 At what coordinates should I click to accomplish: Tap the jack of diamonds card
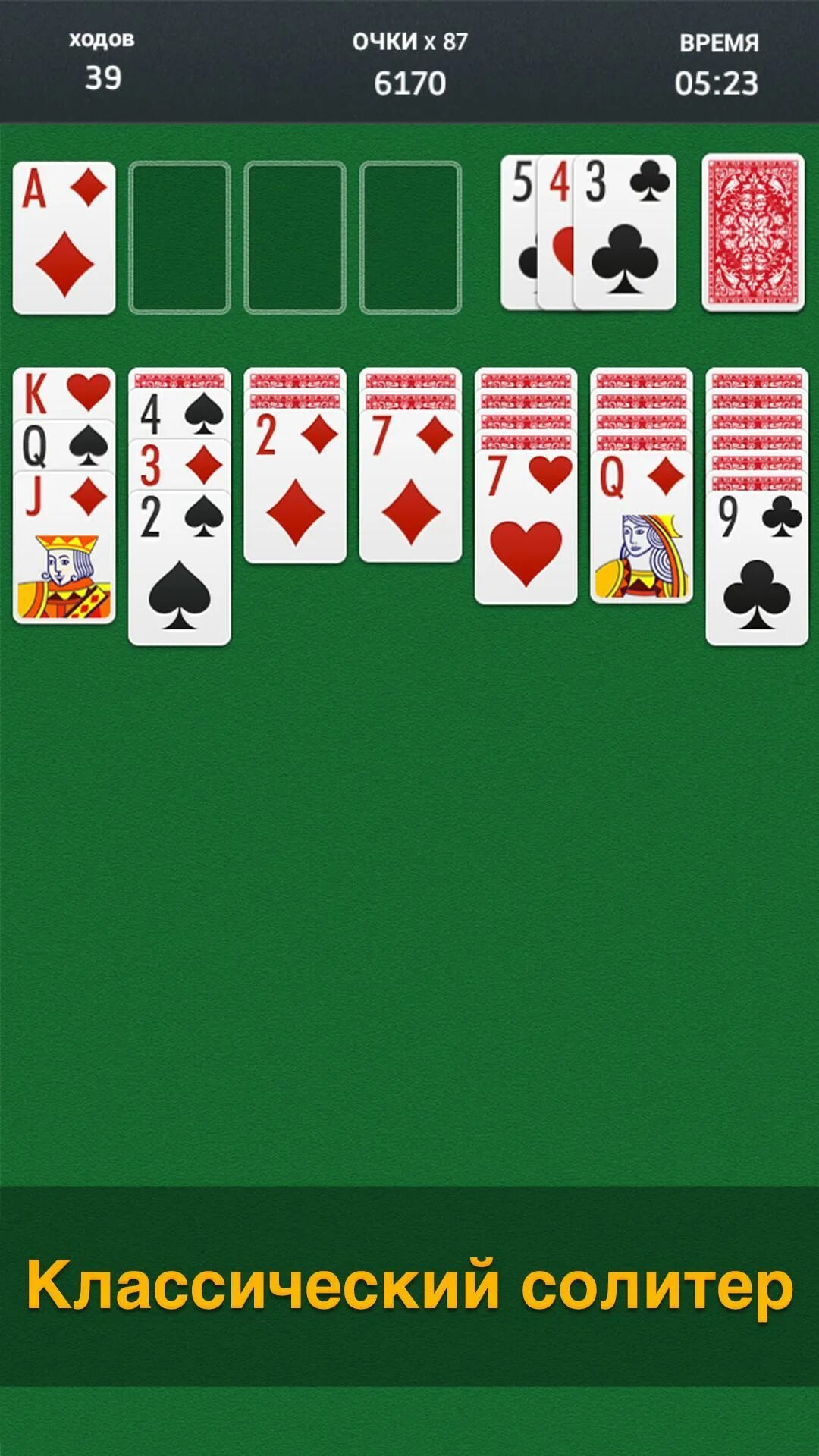(64, 548)
